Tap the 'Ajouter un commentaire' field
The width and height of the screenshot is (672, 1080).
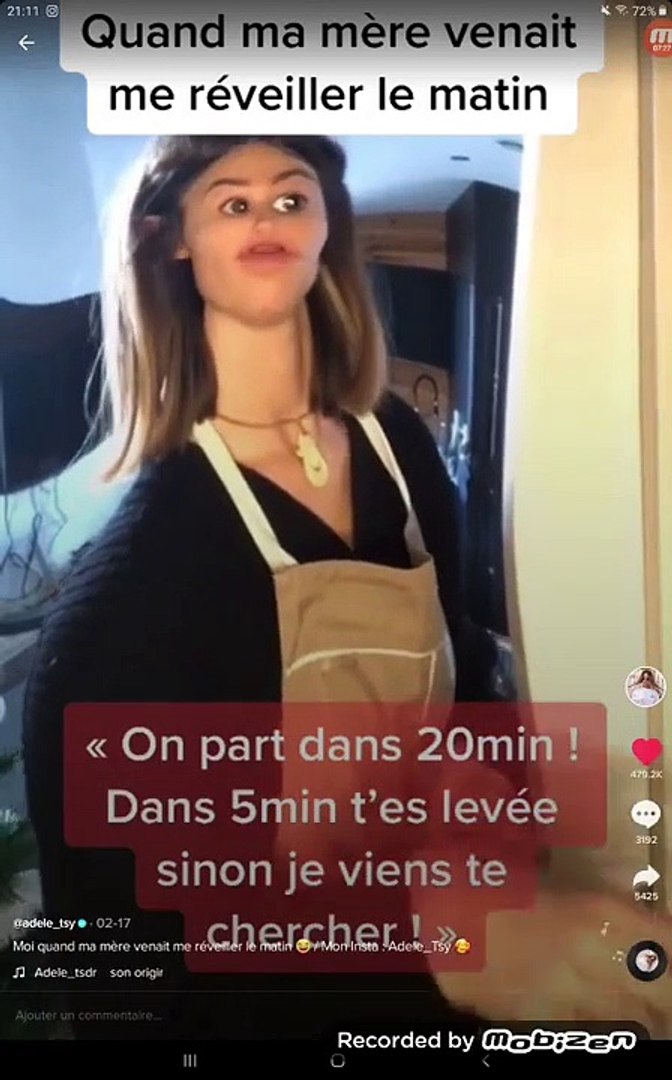(x=90, y=1015)
